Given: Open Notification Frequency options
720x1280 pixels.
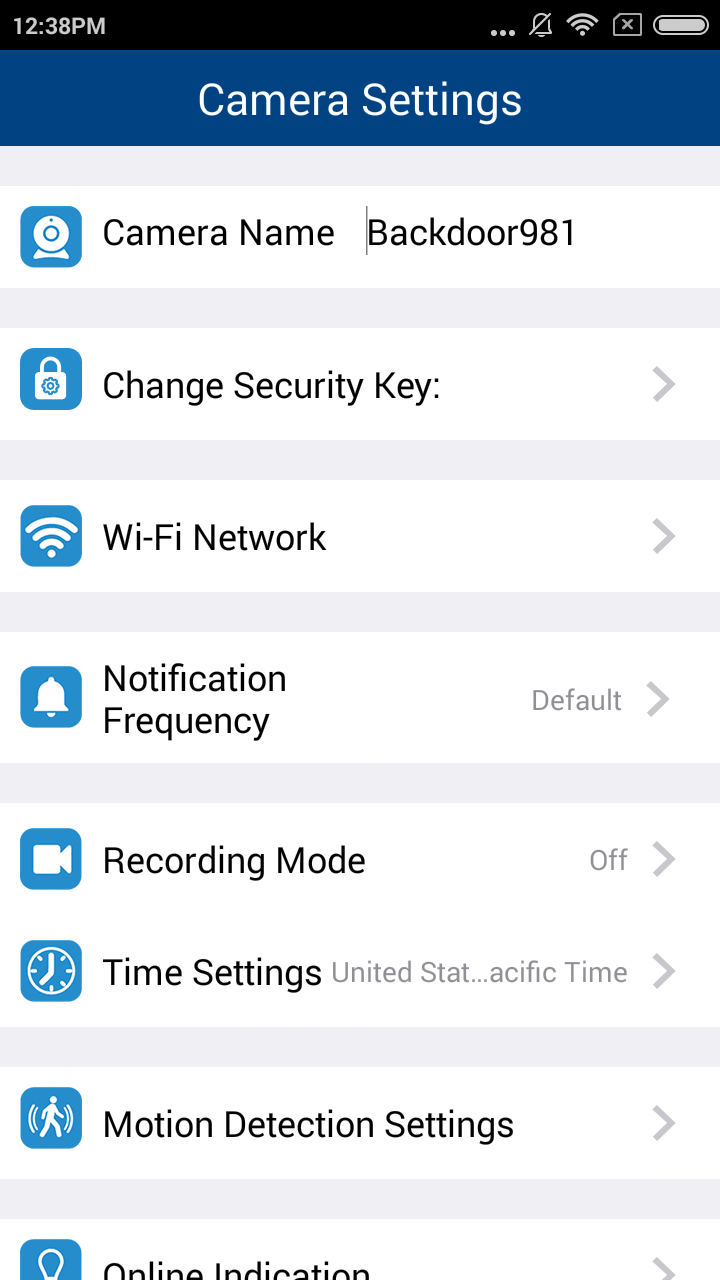Looking at the screenshot, I should click(360, 698).
